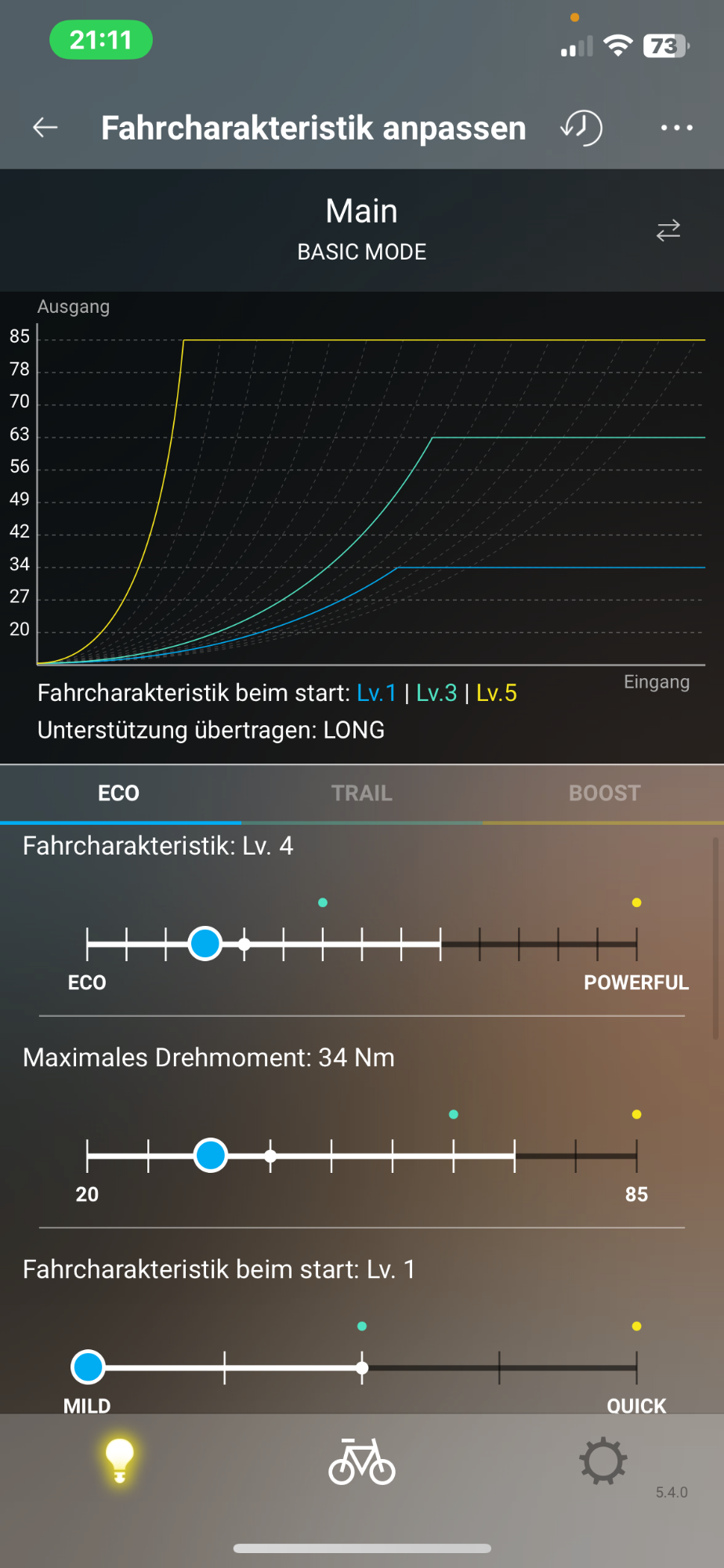Toggle the light bulb icon
The image size is (724, 1568).
(x=120, y=1461)
